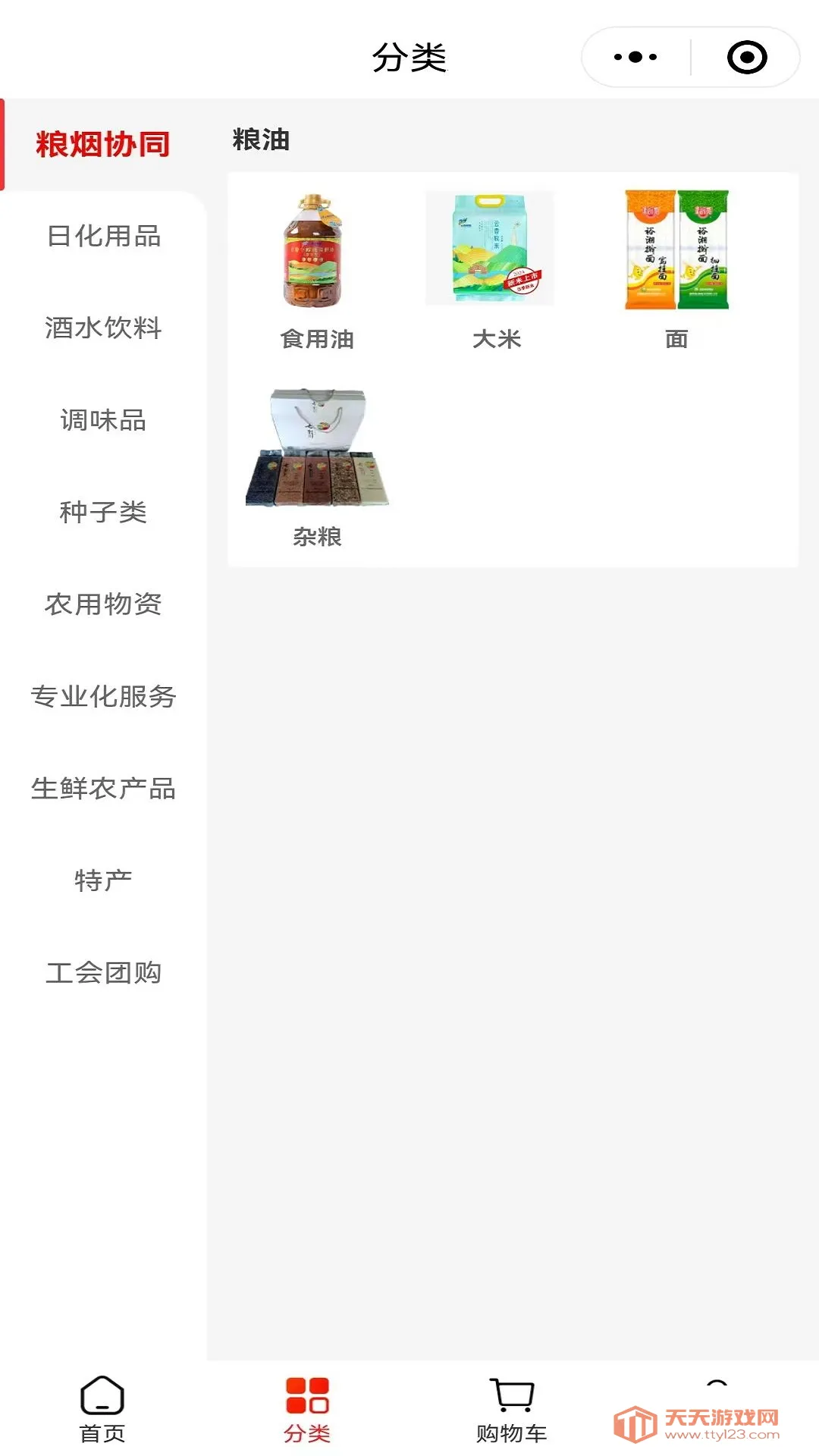The width and height of the screenshot is (819, 1456).
Task: Select 酒水饮料 from the sidebar
Action: [102, 329]
